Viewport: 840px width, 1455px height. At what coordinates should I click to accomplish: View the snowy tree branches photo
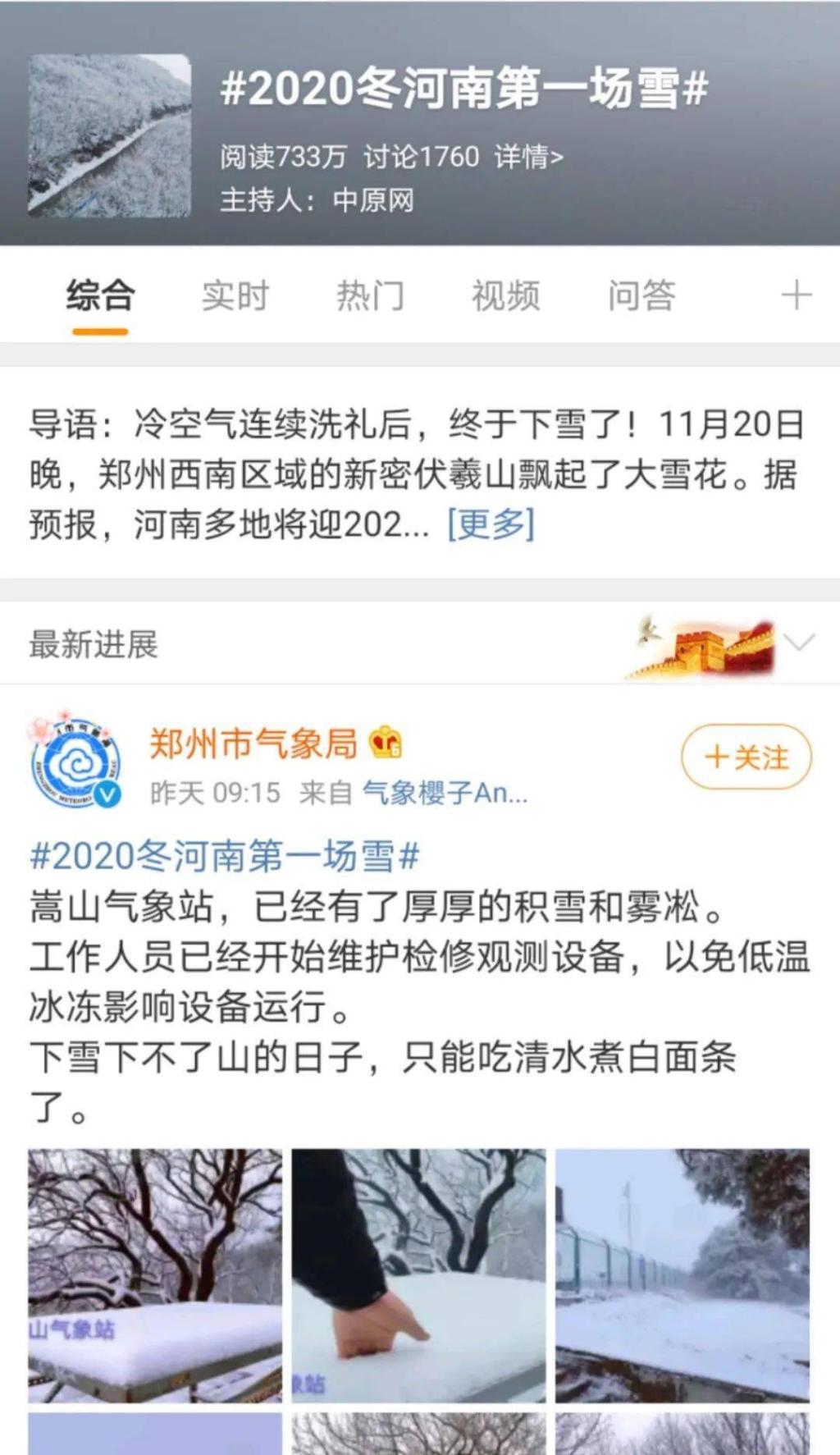155,1275
